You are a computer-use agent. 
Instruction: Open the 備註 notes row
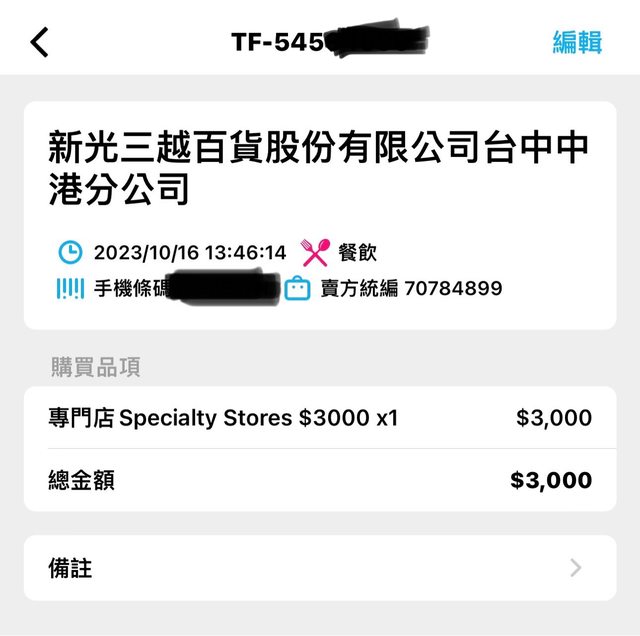[320, 568]
